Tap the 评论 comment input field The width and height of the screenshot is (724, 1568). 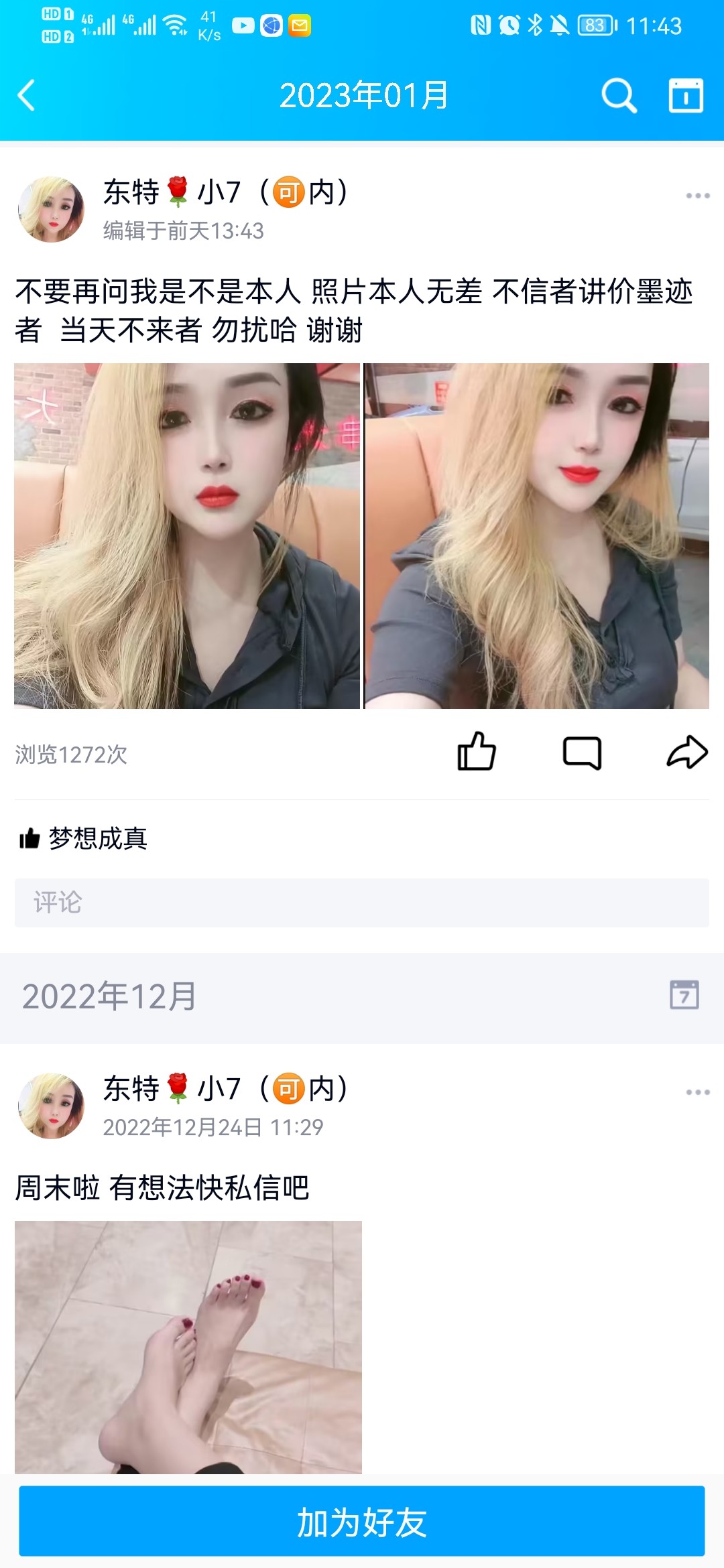coord(362,903)
